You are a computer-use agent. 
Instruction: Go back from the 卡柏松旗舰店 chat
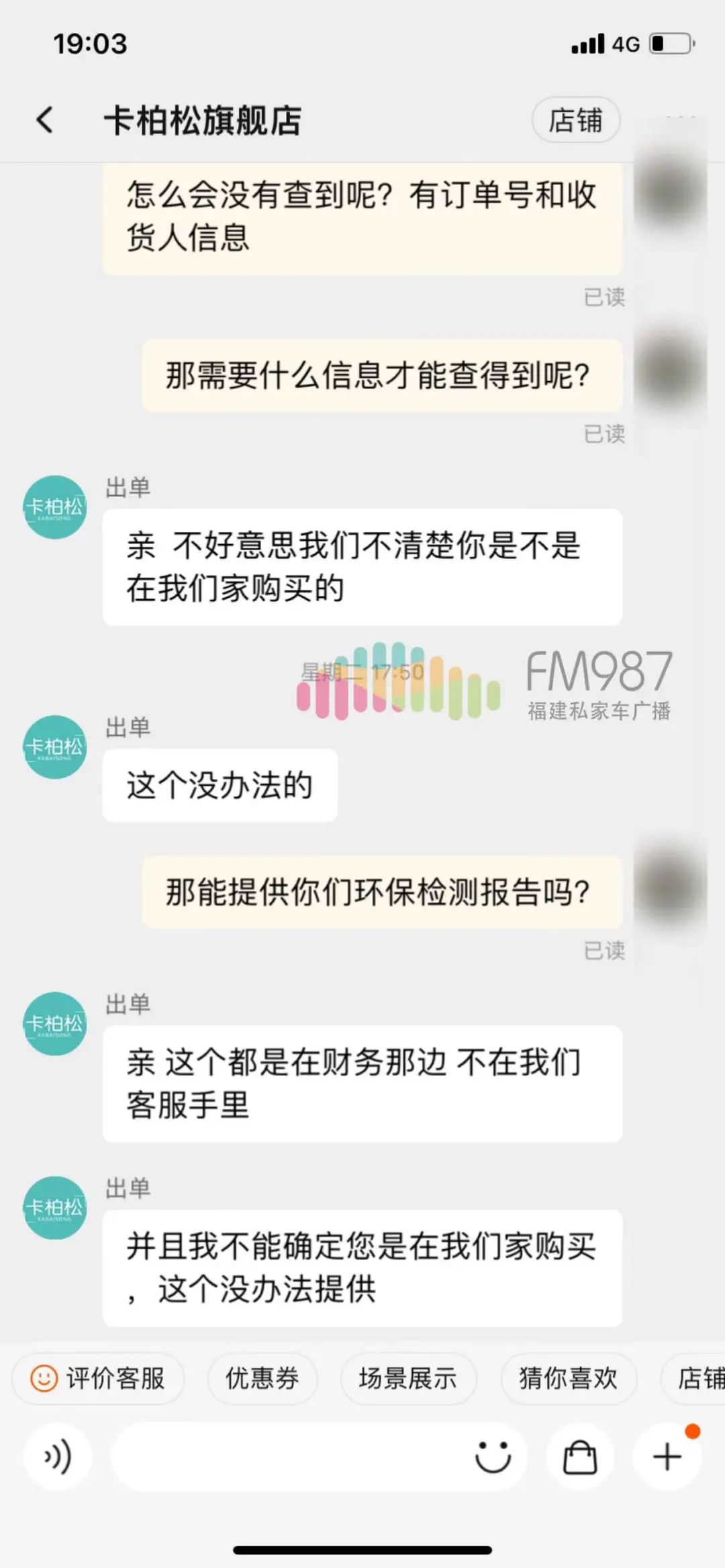[x=44, y=121]
